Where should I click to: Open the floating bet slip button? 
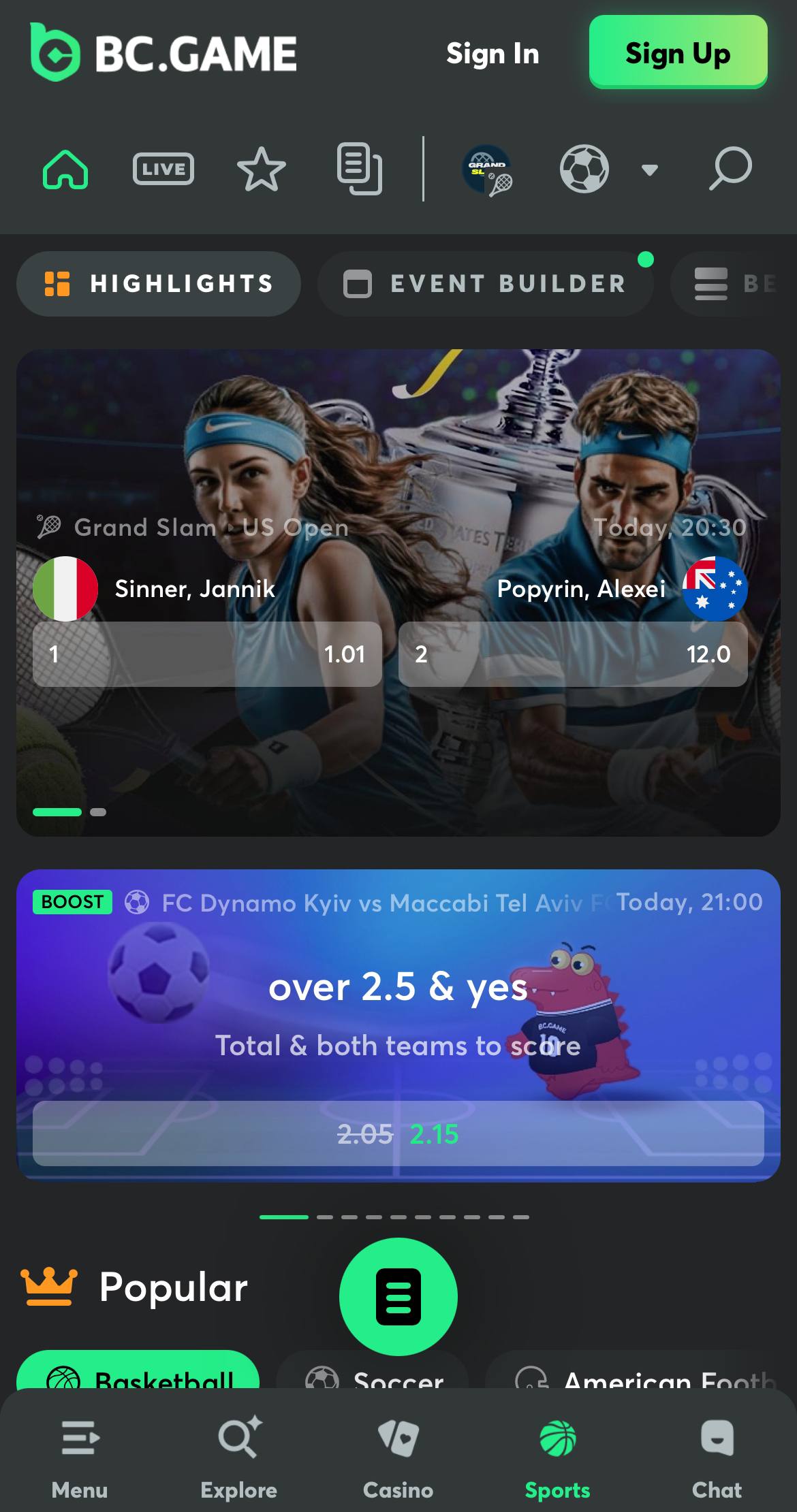click(x=398, y=1297)
